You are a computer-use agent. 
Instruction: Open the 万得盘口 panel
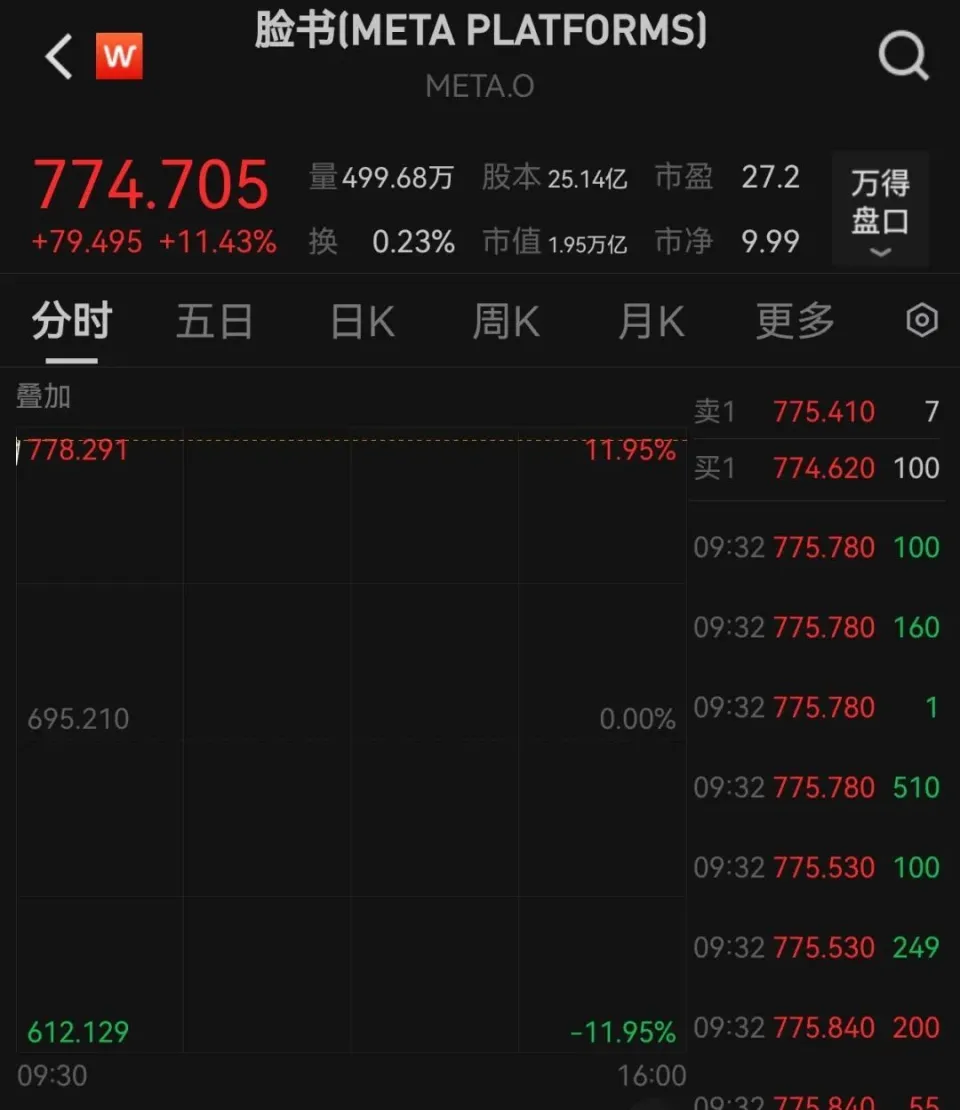879,200
